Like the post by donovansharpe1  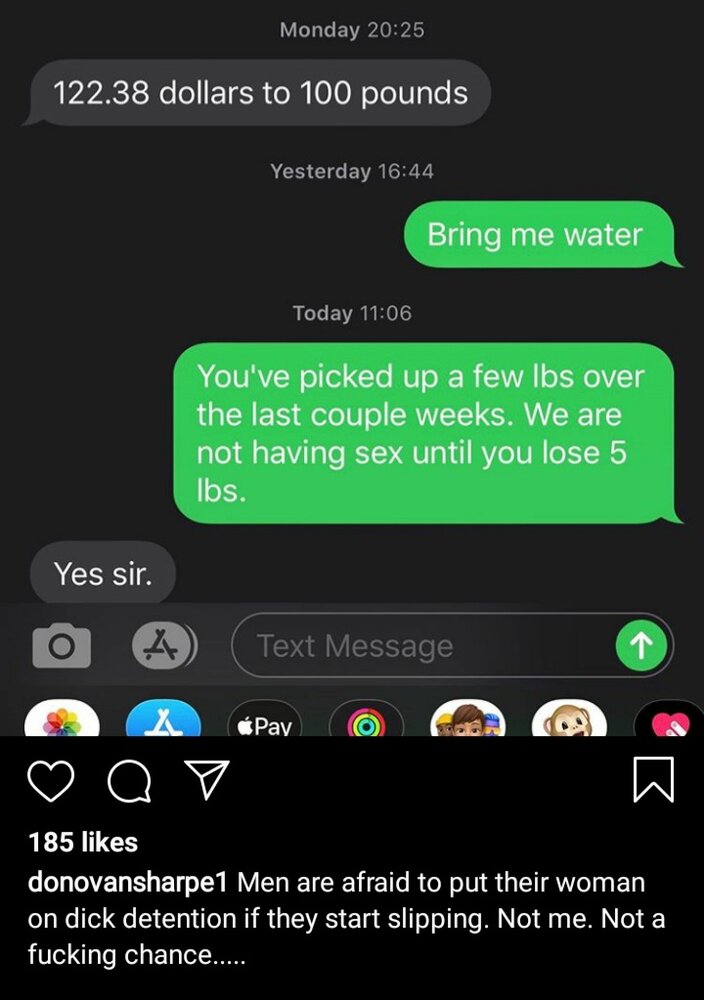[x=50, y=781]
